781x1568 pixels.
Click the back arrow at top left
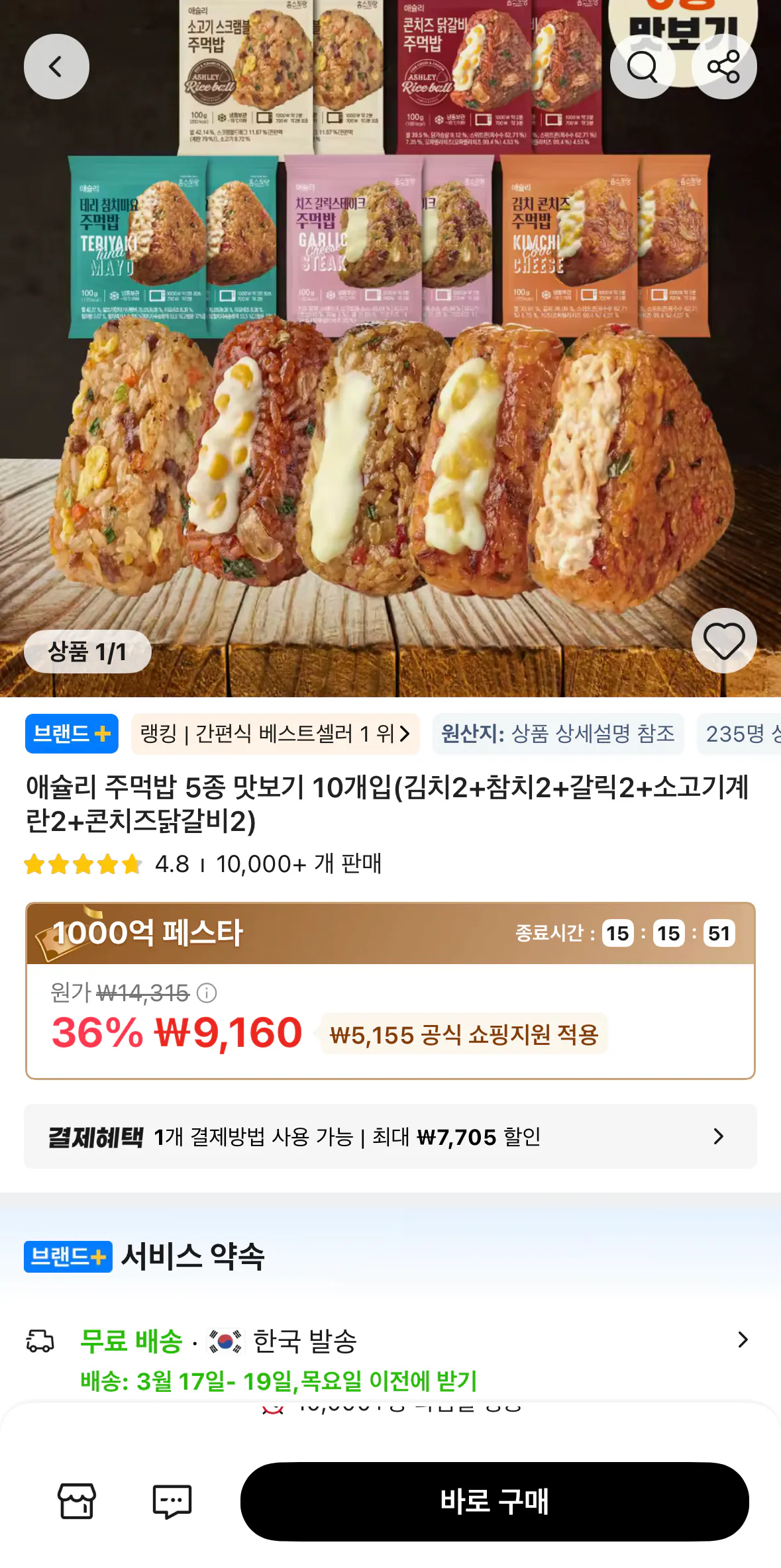click(x=56, y=66)
